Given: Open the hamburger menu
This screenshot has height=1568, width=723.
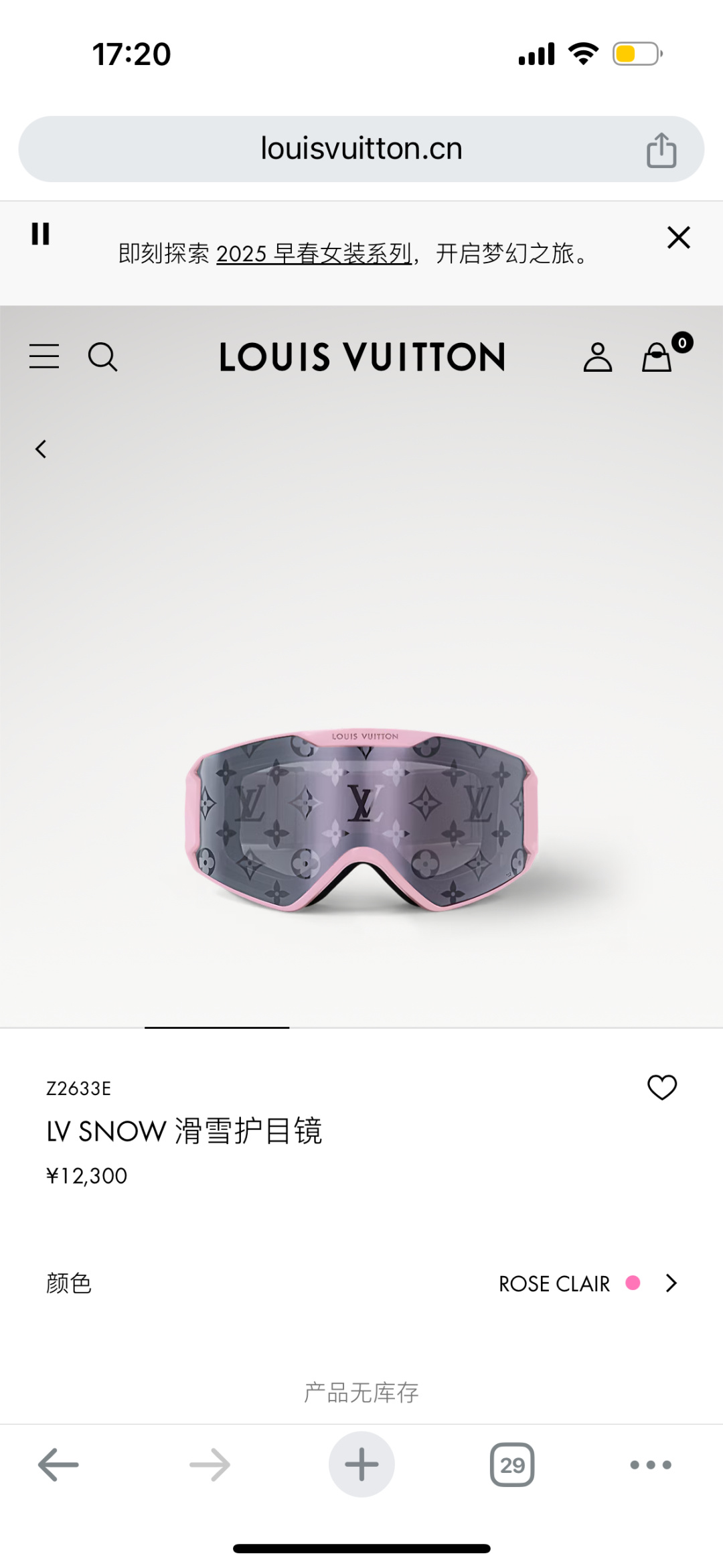Looking at the screenshot, I should (x=44, y=356).
